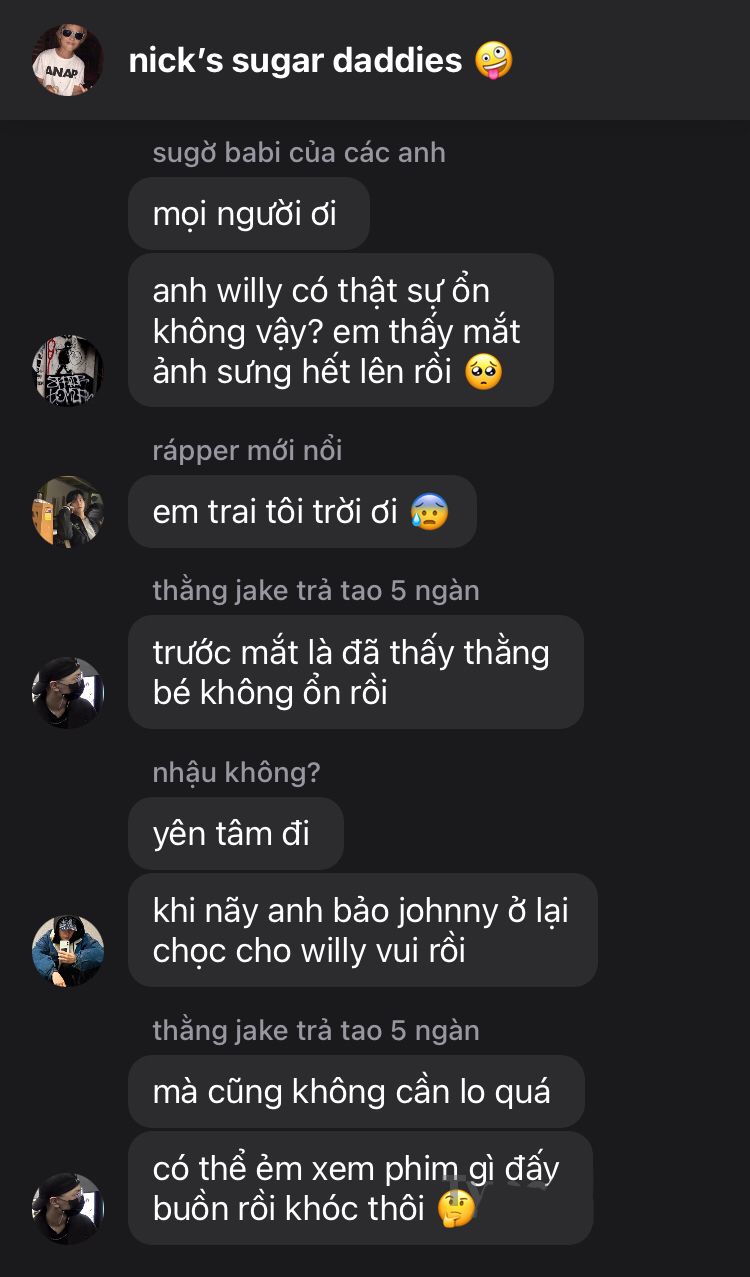The height and width of the screenshot is (1277, 750).
Task: Open avatar beside 'buồn rồi khóc thôi' message
Action: point(68,1208)
